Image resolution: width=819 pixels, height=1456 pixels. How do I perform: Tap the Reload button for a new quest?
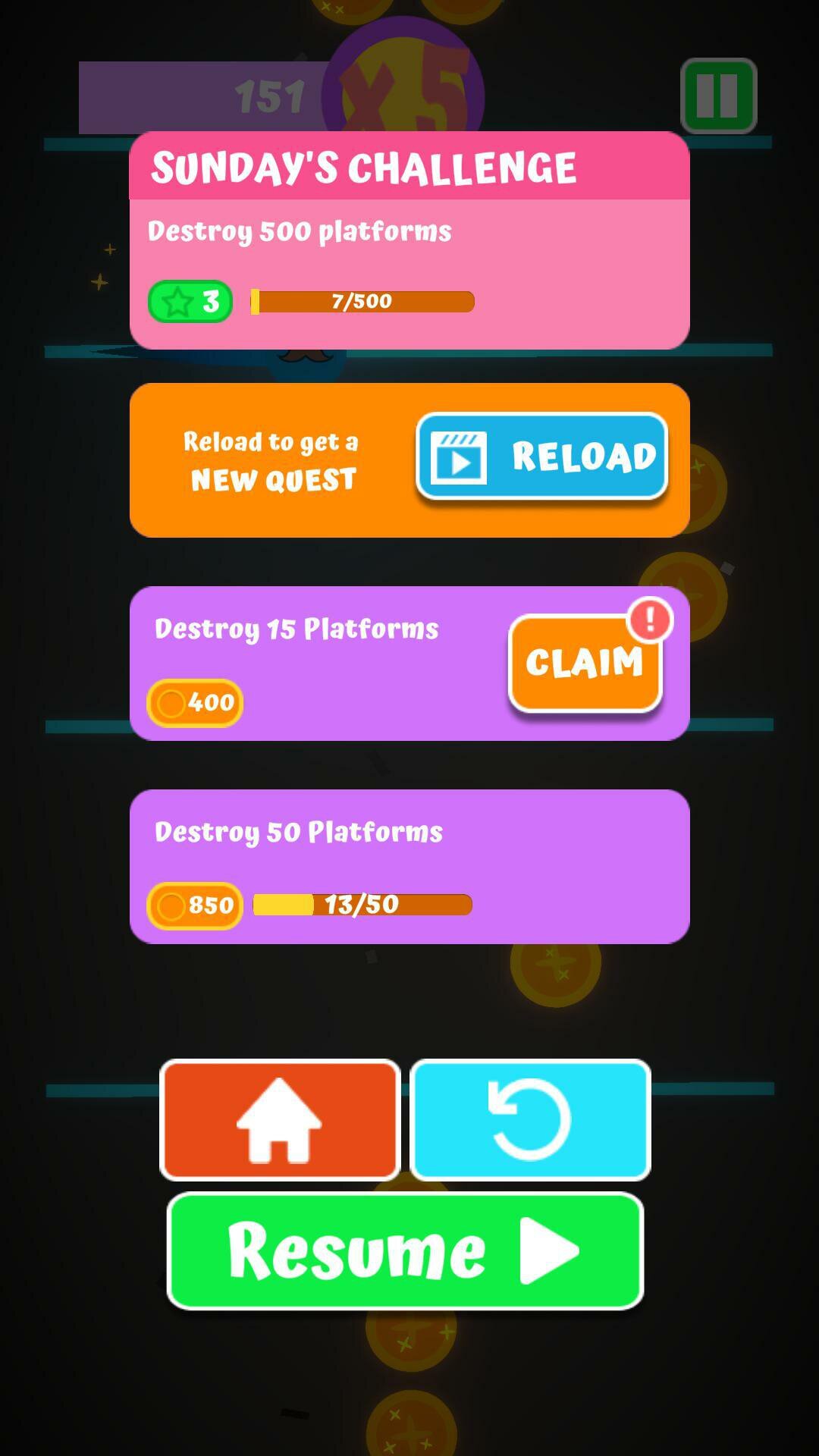541,457
